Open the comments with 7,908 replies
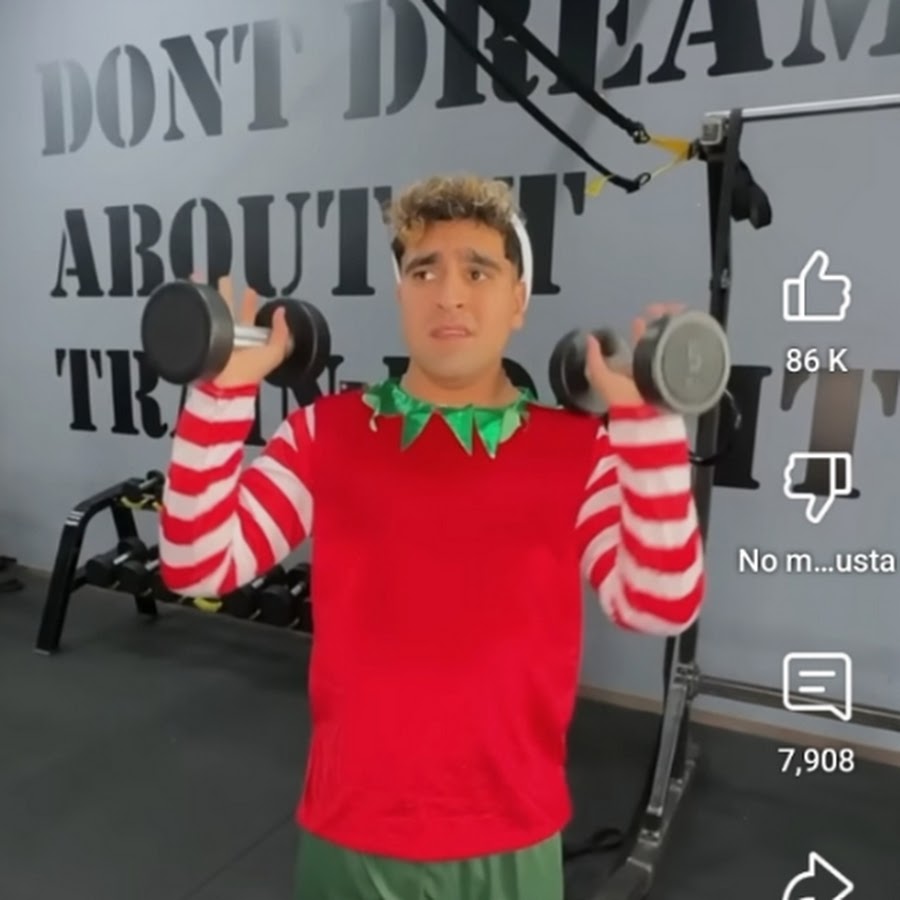Screen dimensions: 900x900 817,686
